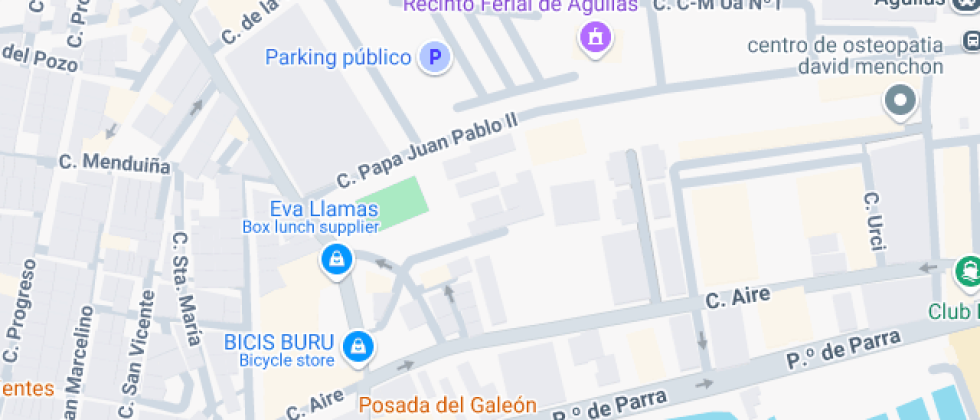
Task: Open the green Club marker pin
Action: tap(967, 270)
